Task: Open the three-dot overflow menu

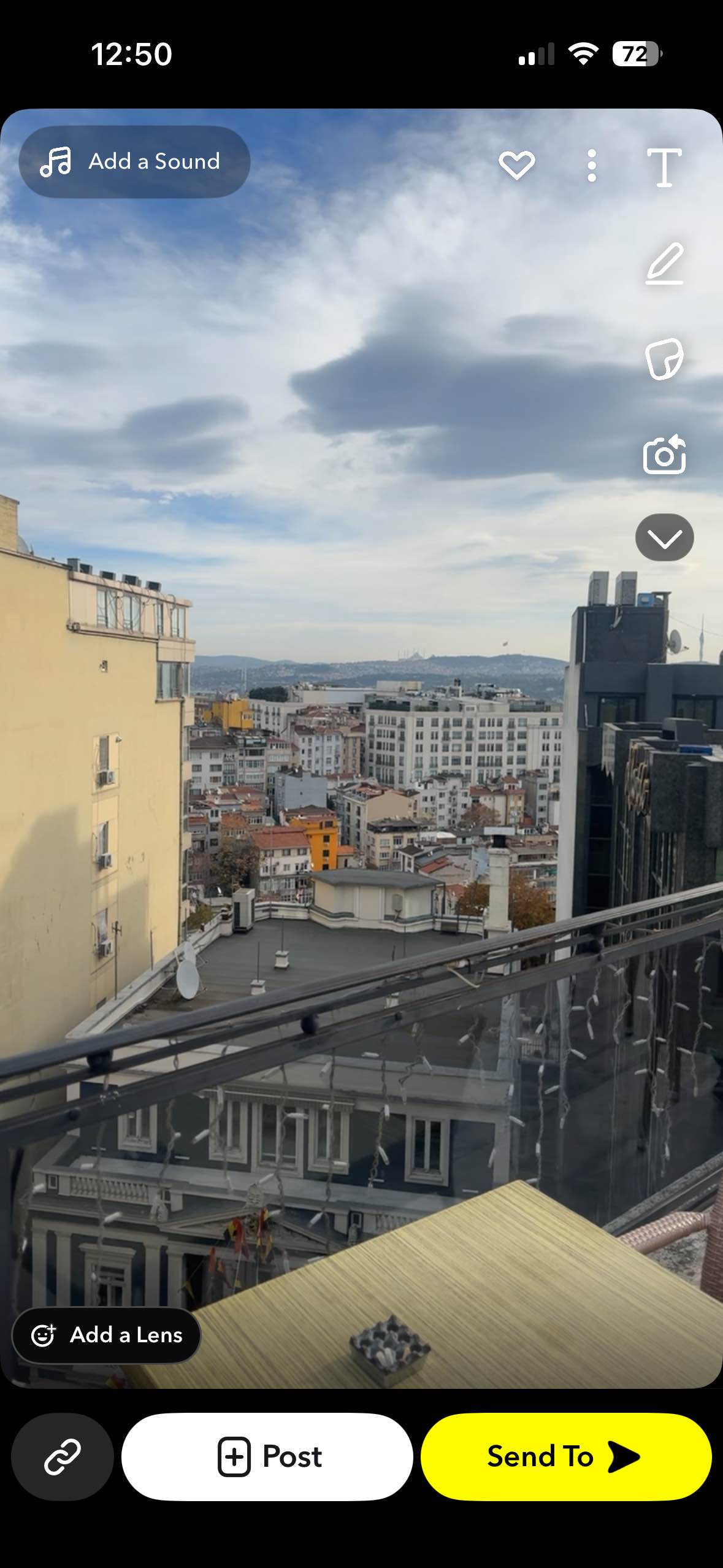Action: point(591,166)
